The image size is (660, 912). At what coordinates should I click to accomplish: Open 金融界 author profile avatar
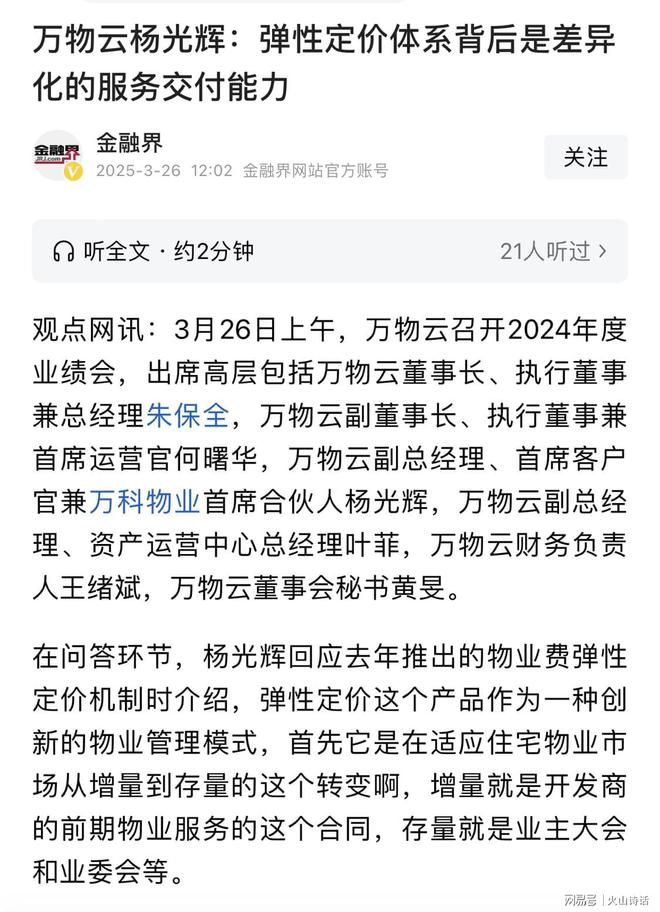tap(57, 156)
